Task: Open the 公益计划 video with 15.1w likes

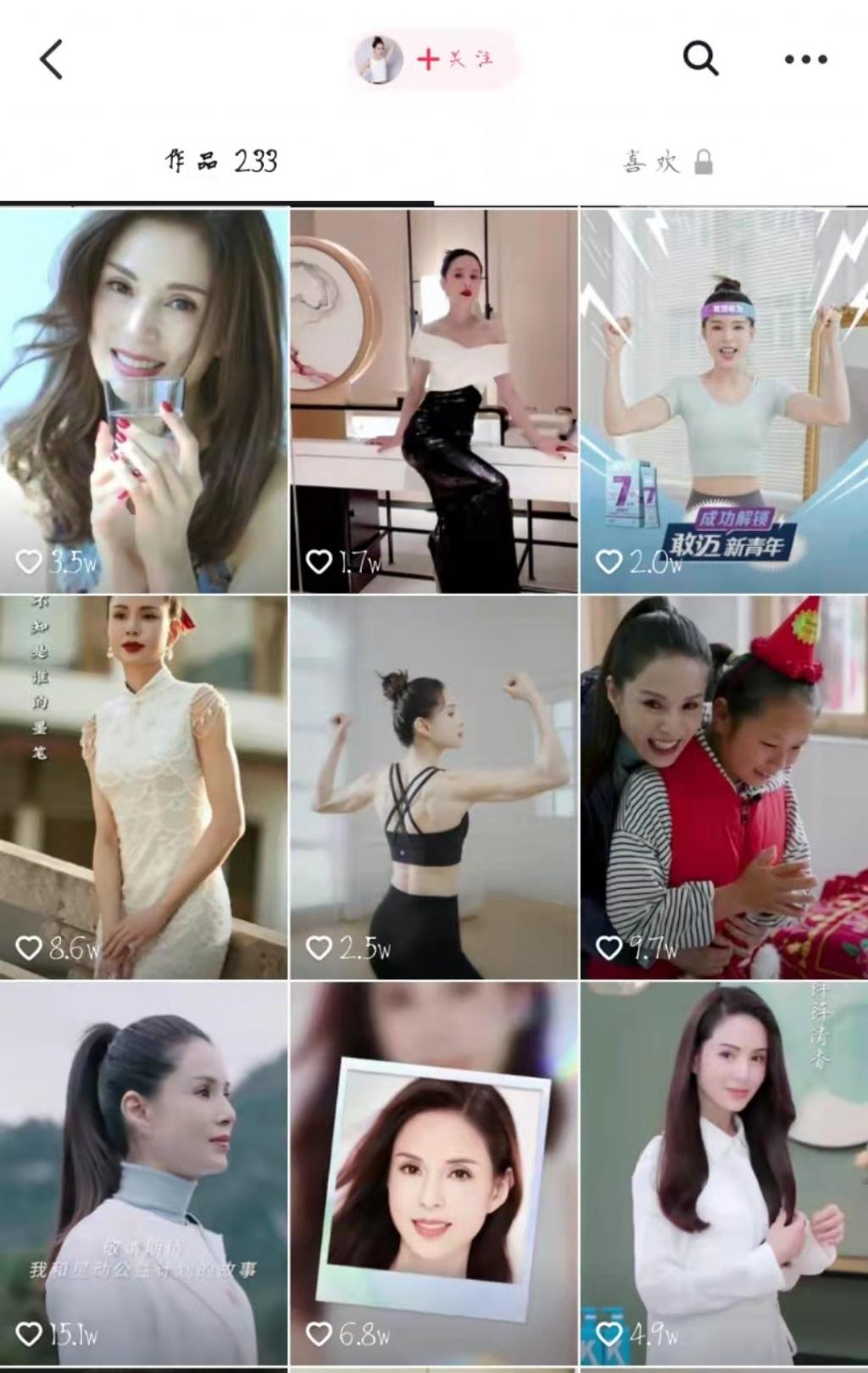Action: click(x=143, y=1174)
